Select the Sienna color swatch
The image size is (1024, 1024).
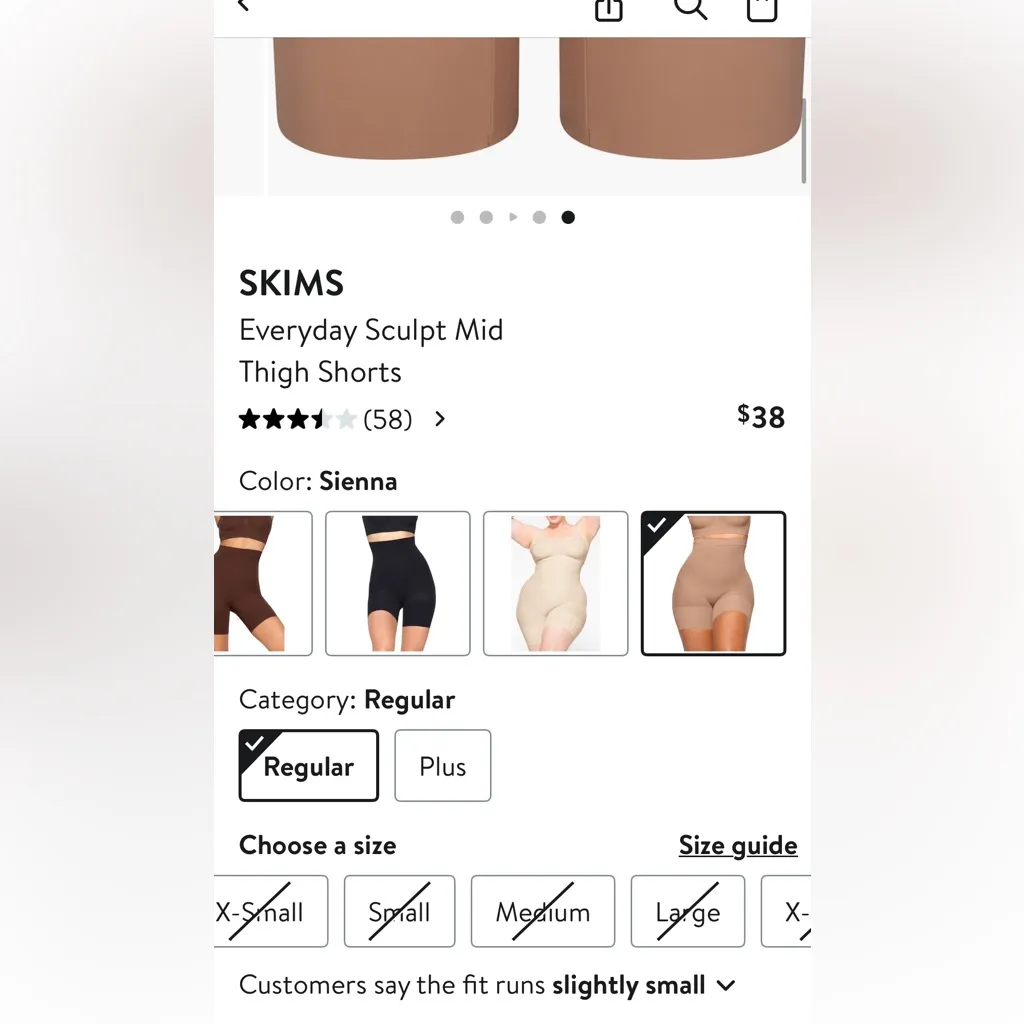[x=713, y=583]
